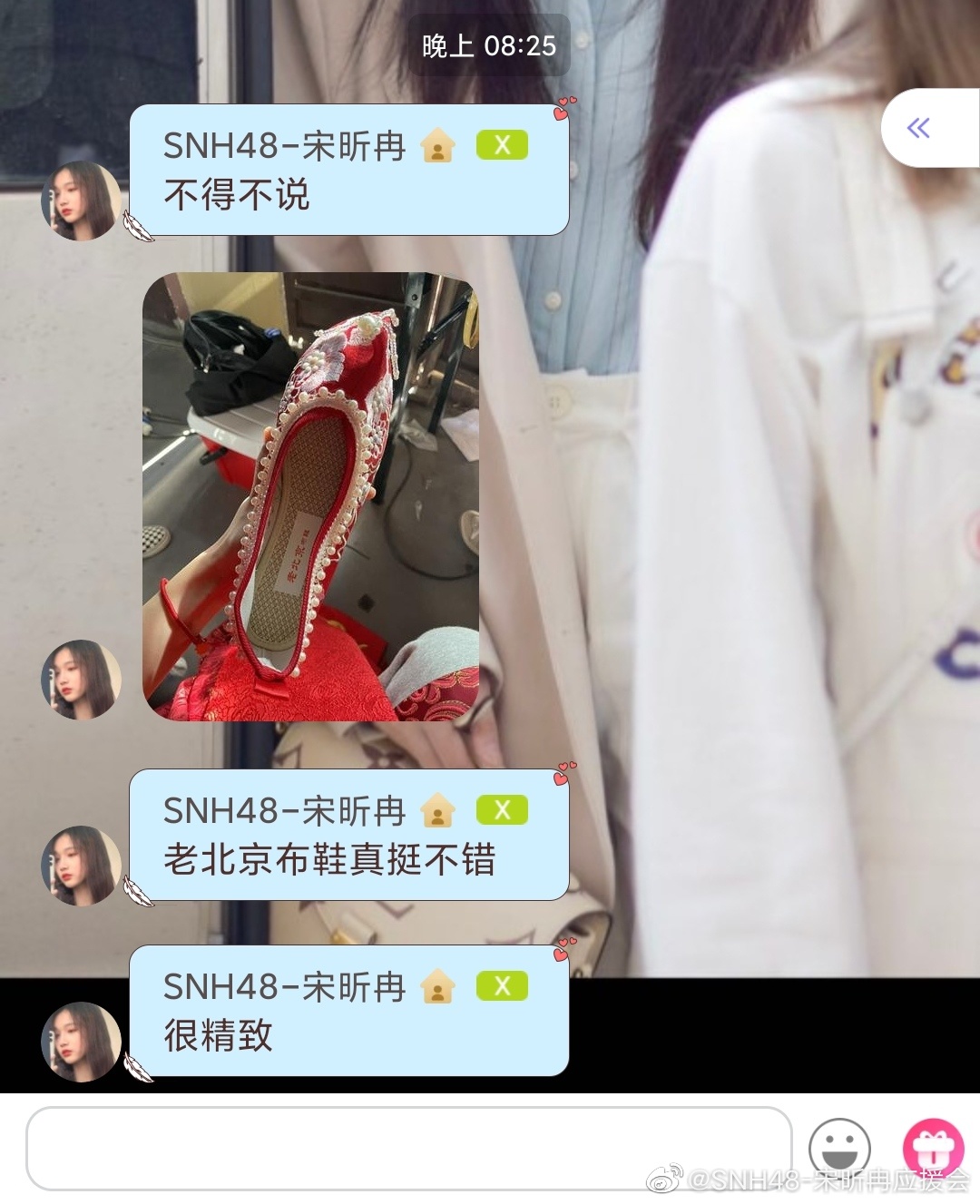Screen dimensions: 980x1204
Task: Open the emoji picker
Action: (839, 1149)
